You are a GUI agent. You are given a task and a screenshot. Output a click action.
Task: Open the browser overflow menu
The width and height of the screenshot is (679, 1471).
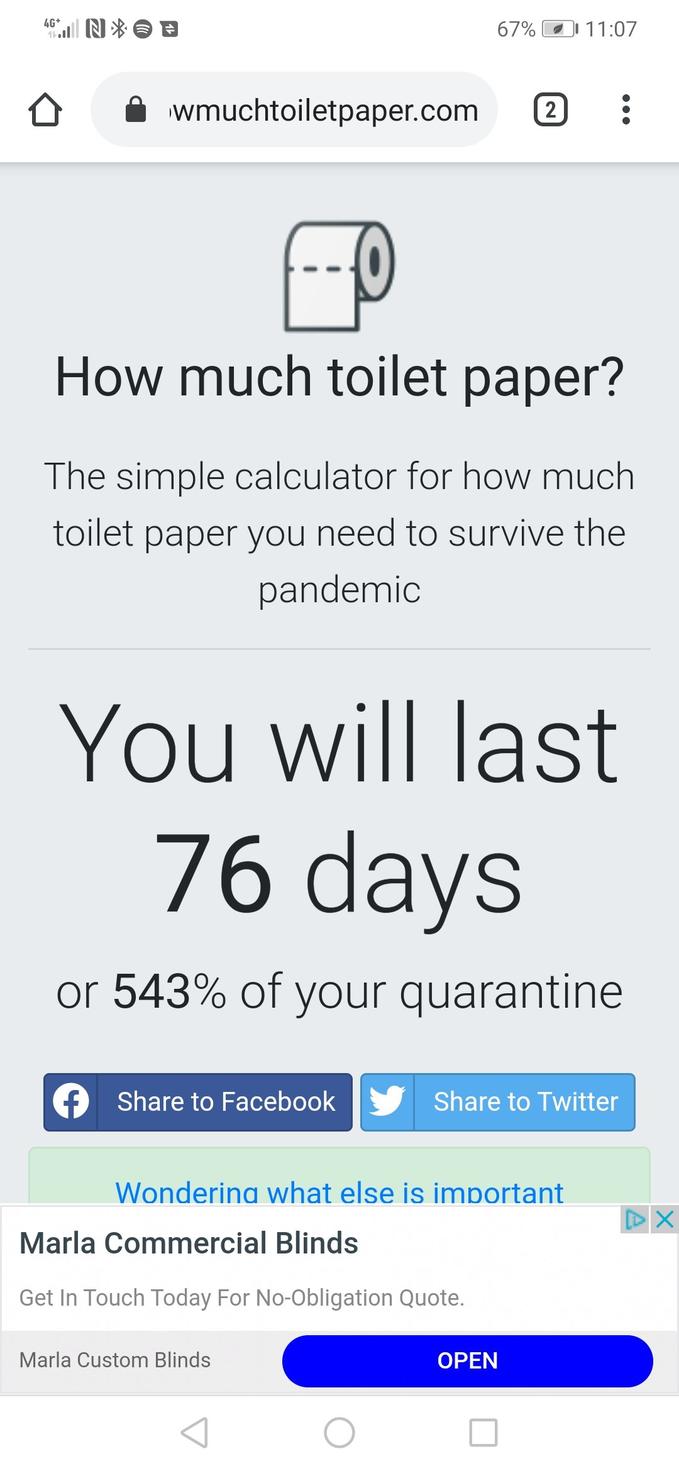click(x=626, y=110)
